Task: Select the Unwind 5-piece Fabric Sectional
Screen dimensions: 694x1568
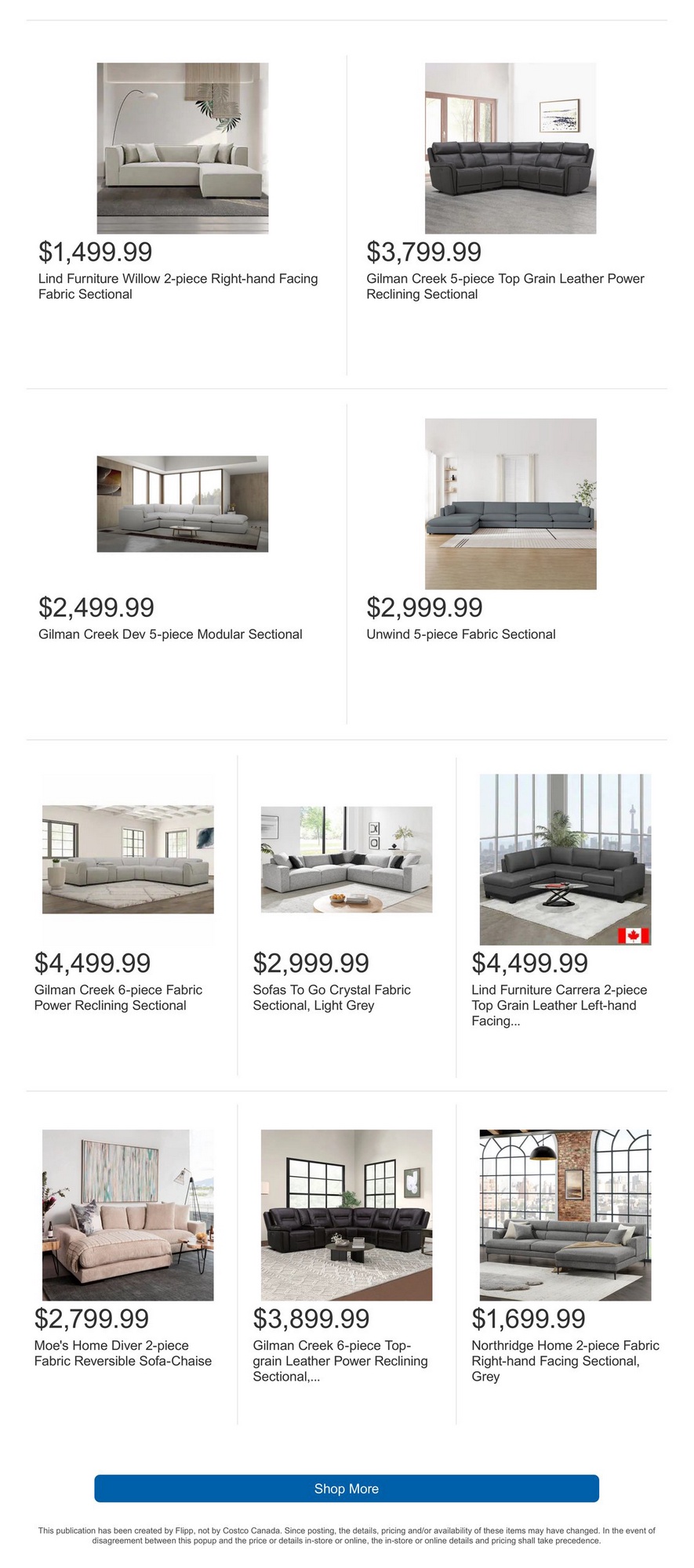Action: point(511,504)
